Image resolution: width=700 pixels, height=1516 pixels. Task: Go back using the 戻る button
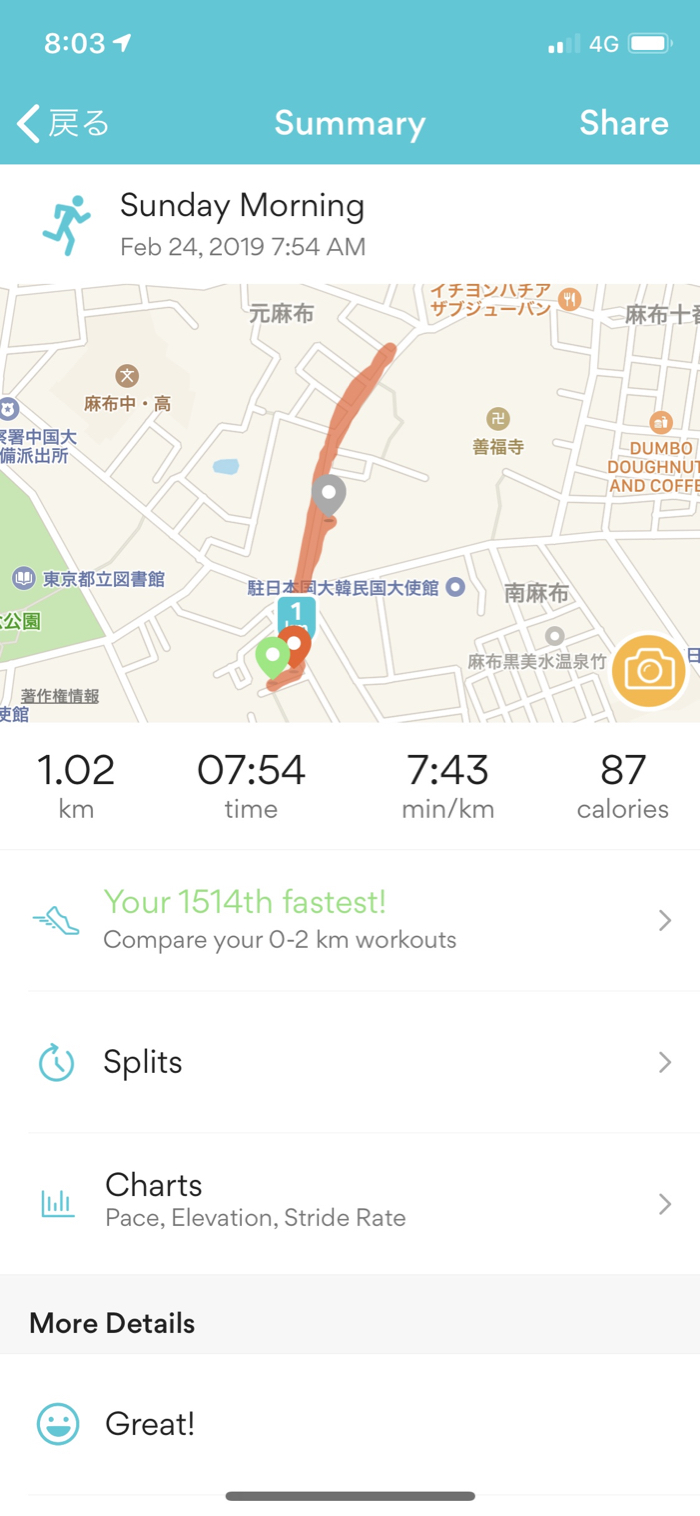(64, 124)
